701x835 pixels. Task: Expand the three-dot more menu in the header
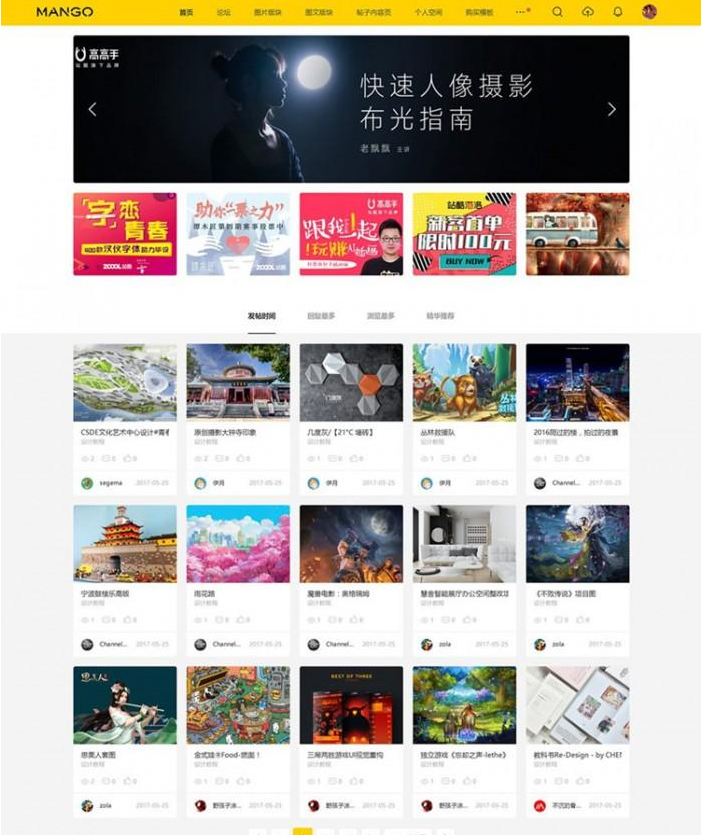click(521, 12)
